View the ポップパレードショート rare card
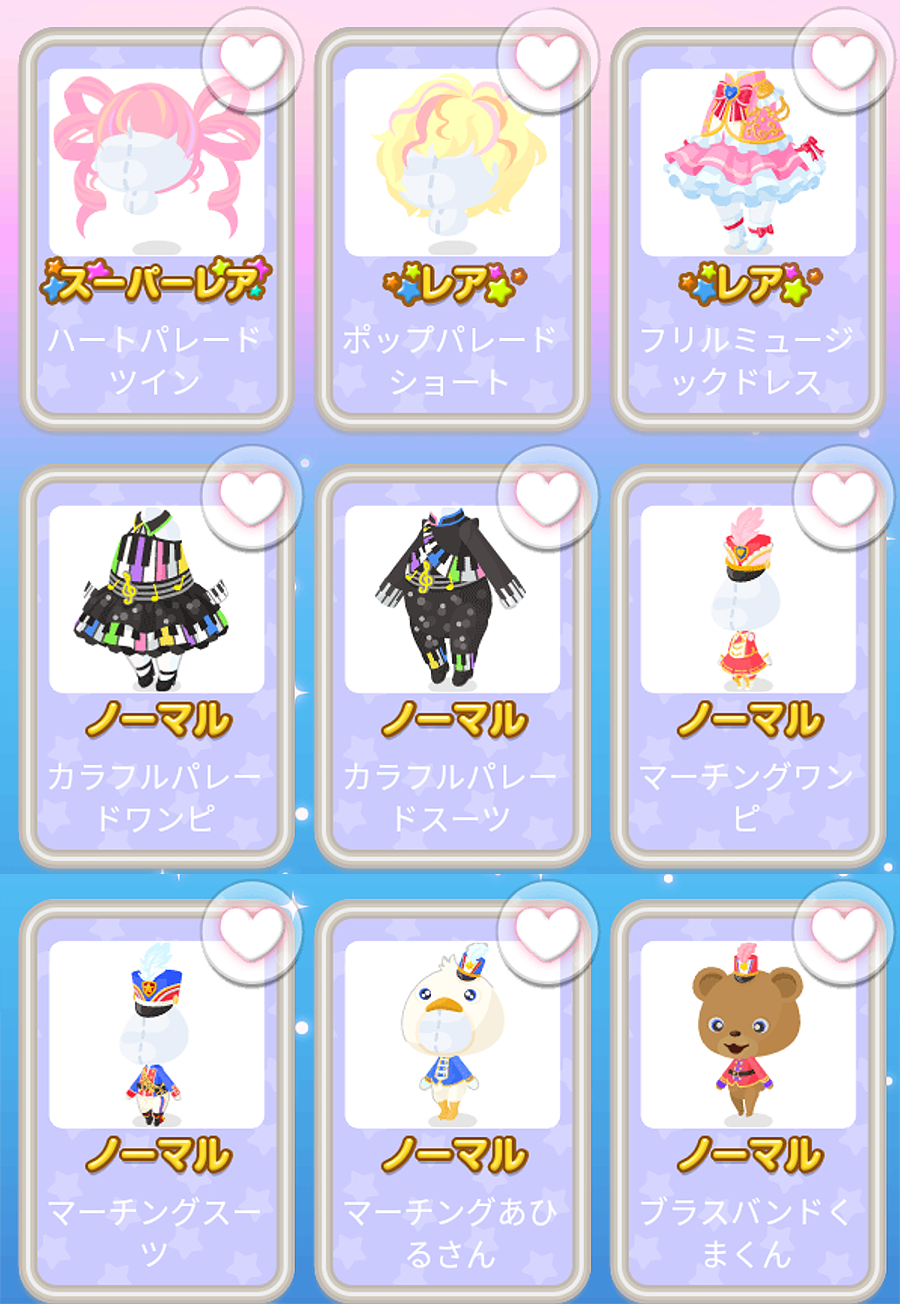 (452, 250)
